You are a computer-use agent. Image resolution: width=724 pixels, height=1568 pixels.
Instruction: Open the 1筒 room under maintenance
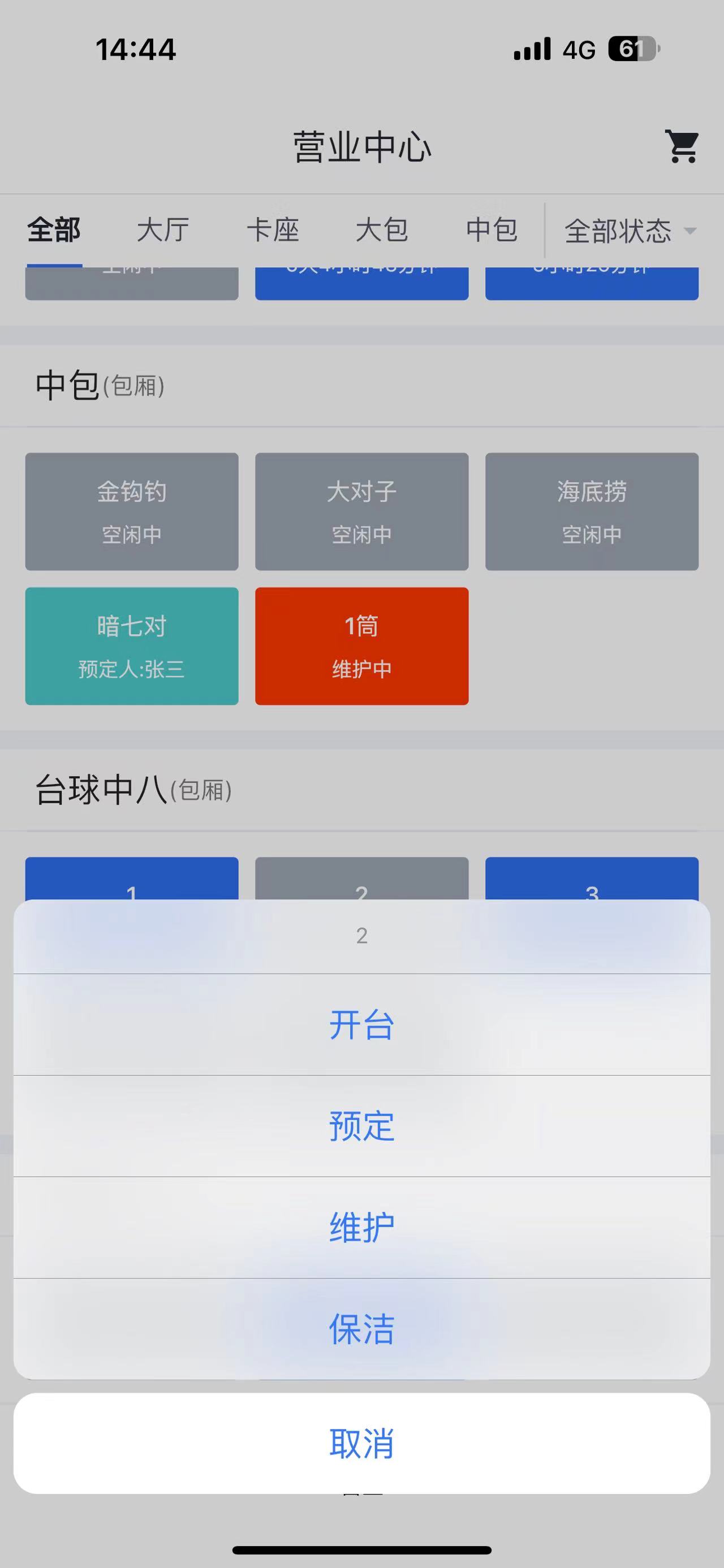(361, 646)
